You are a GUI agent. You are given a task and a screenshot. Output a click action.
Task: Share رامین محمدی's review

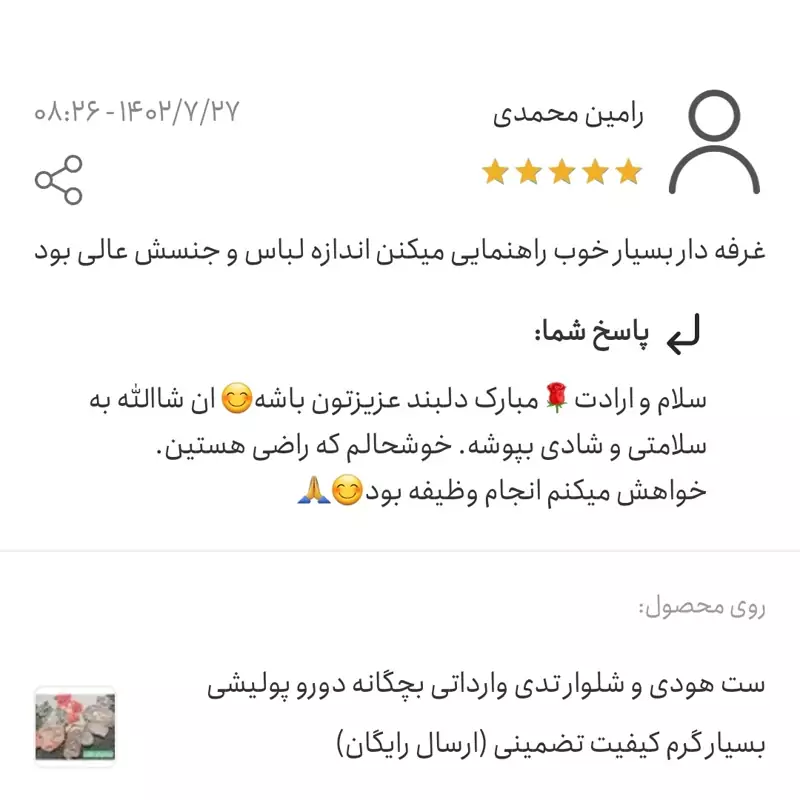point(59,180)
